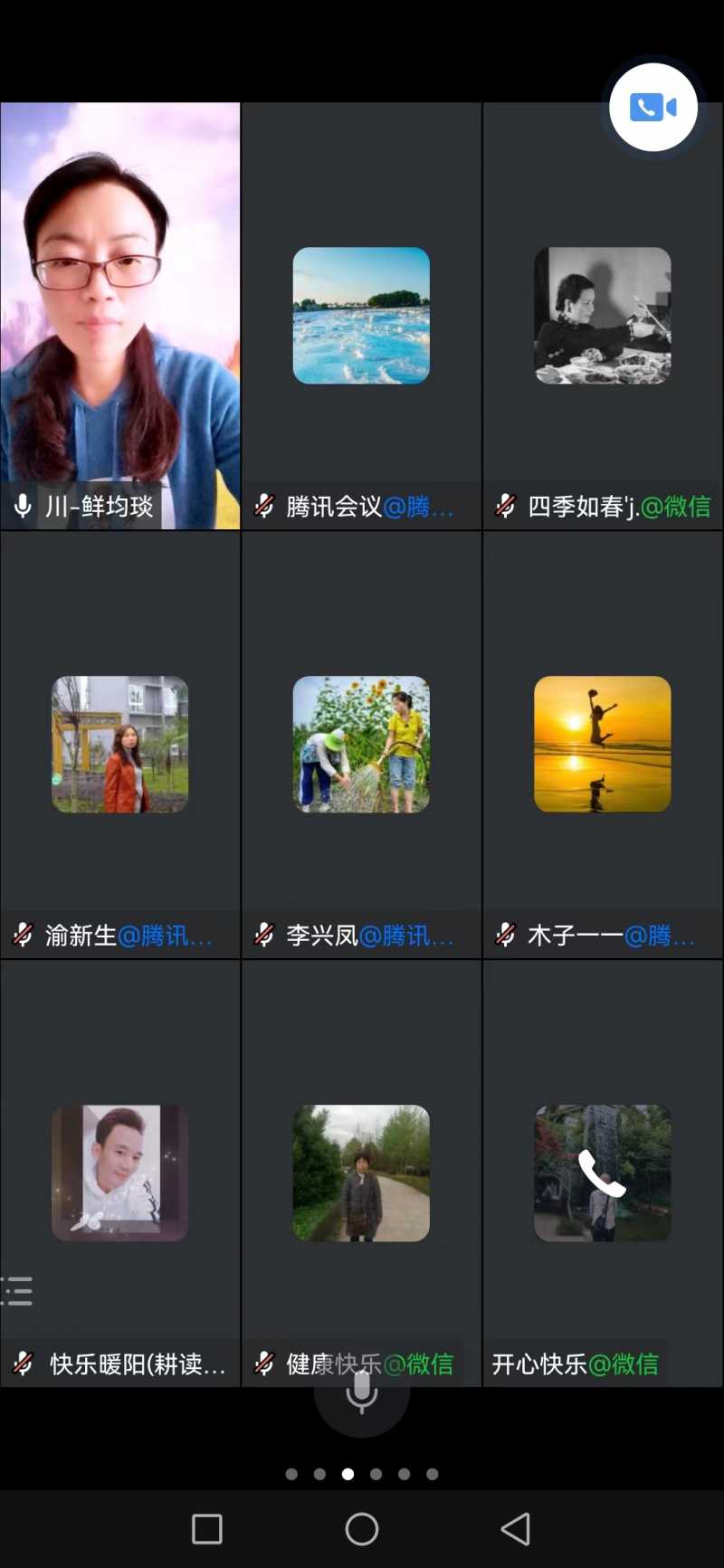724x1568 pixels.
Task: Open 快乐暖阳 participant tile
Action: coord(120,1173)
